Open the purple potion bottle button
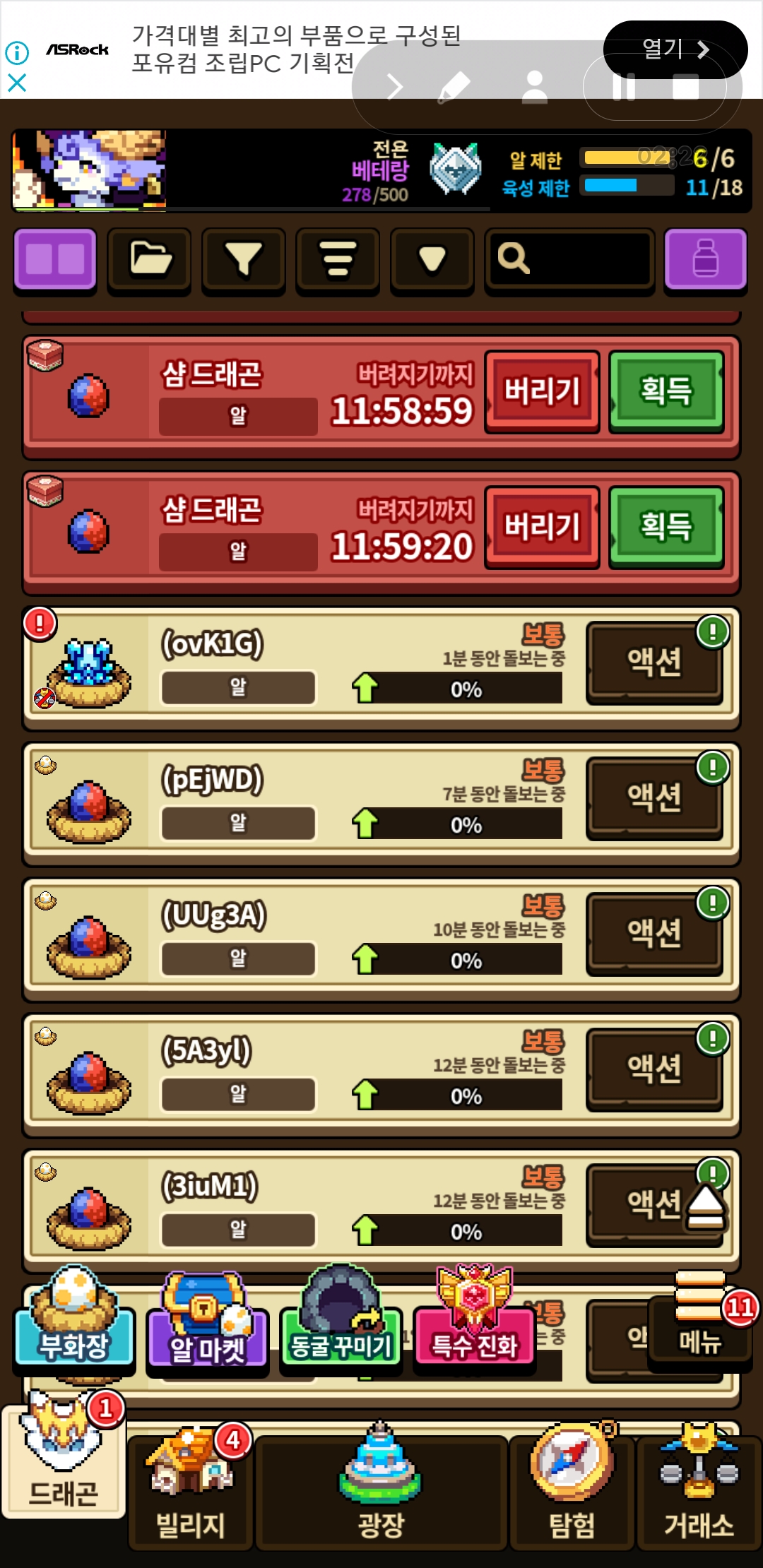This screenshot has height=1568, width=763. coord(705,259)
